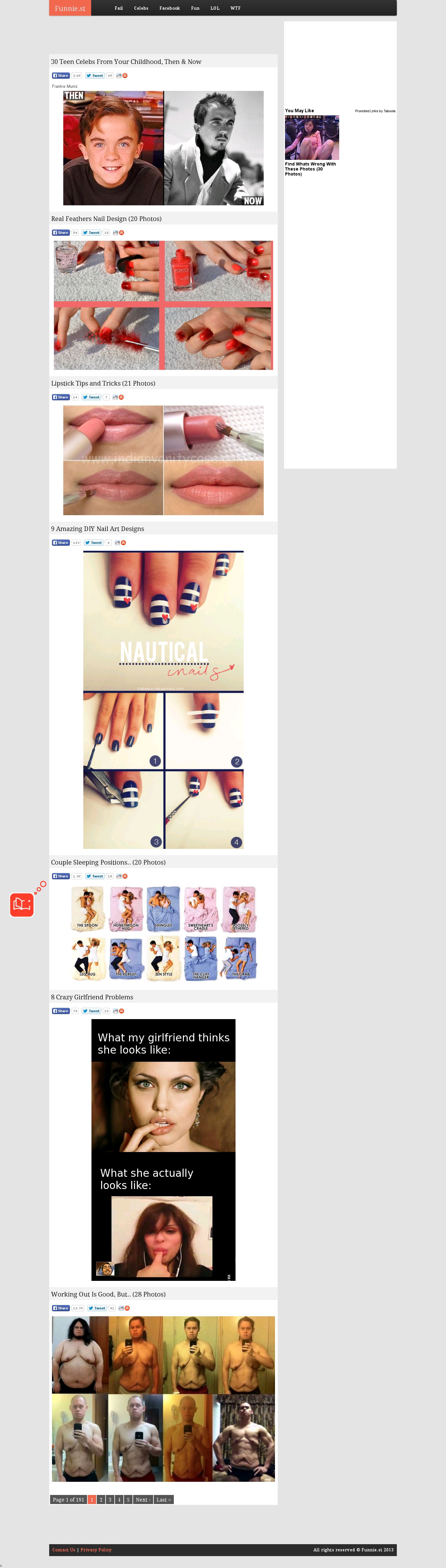Viewport: 446px width, 1568px height.
Task: Open the Privacy Policy link
Action: click(x=96, y=1550)
